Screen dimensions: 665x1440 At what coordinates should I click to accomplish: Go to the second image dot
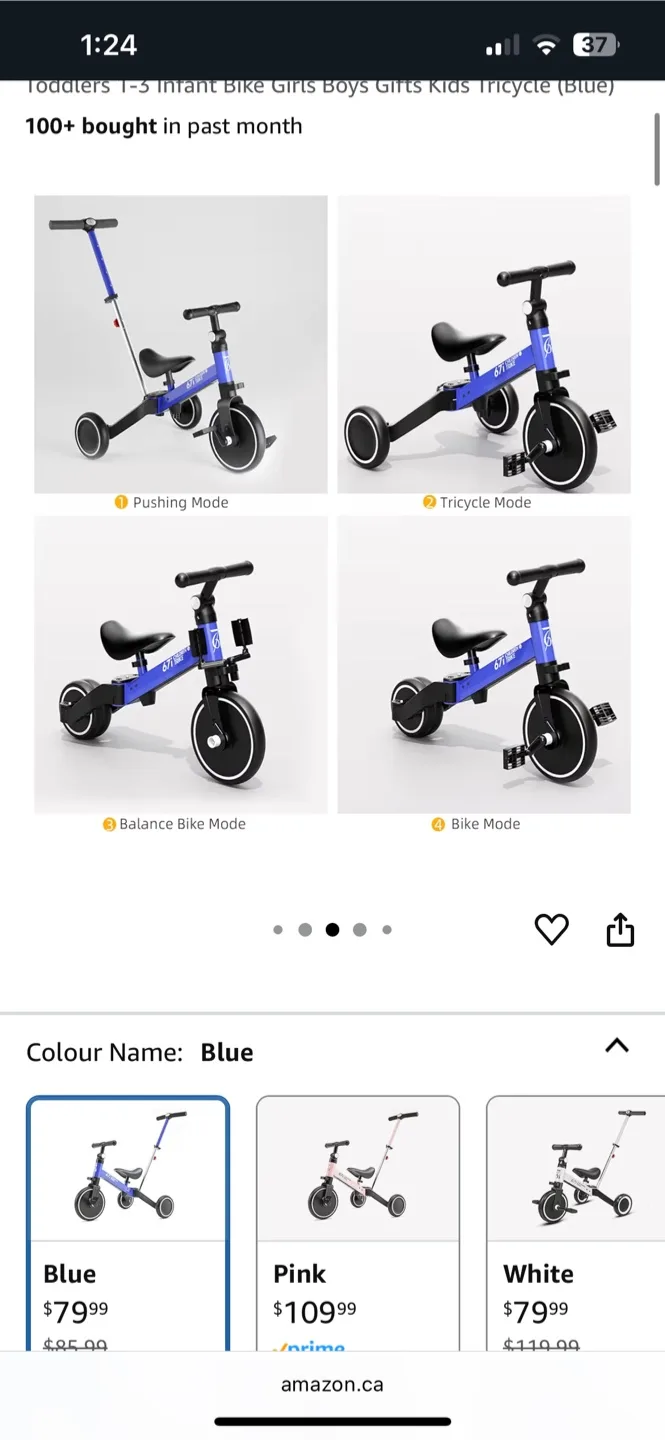305,930
